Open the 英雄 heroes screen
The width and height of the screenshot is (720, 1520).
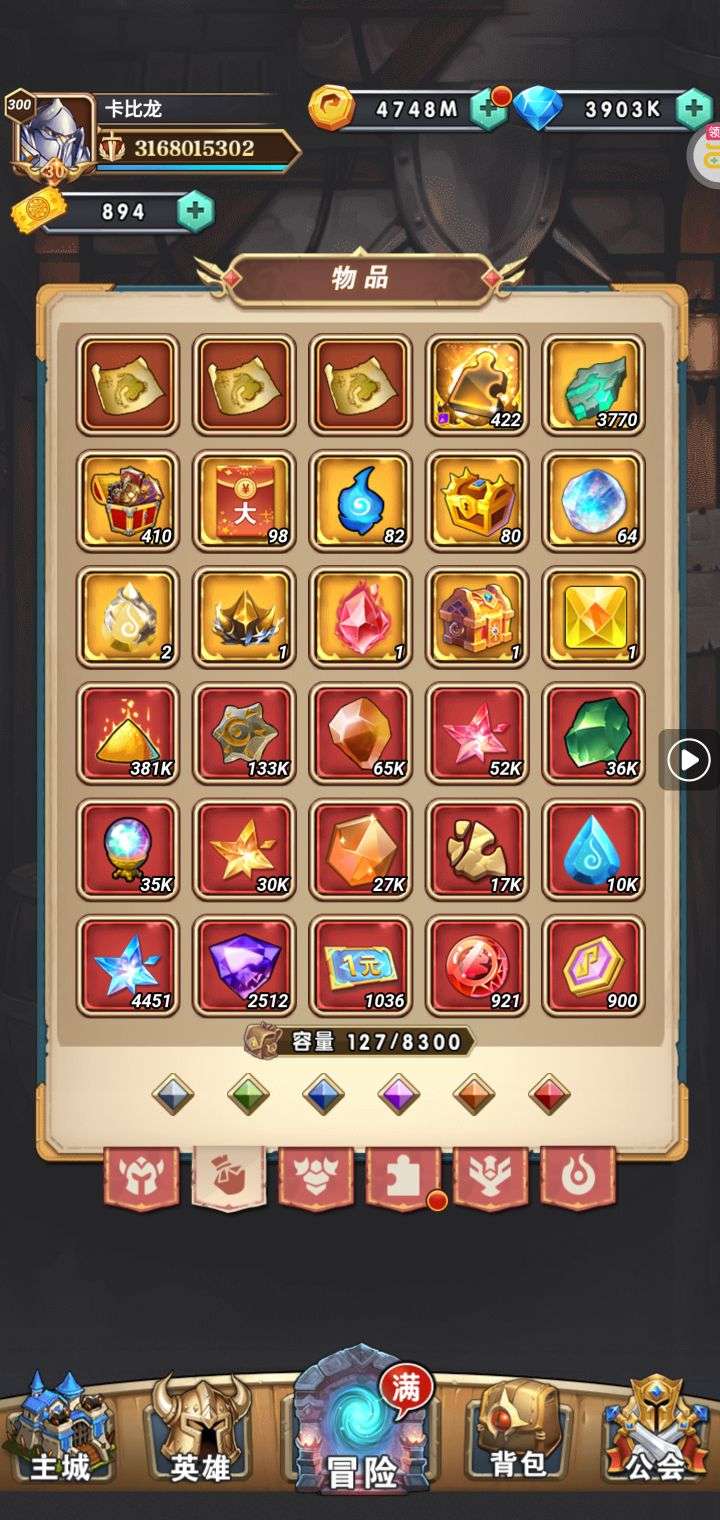(x=200, y=1430)
